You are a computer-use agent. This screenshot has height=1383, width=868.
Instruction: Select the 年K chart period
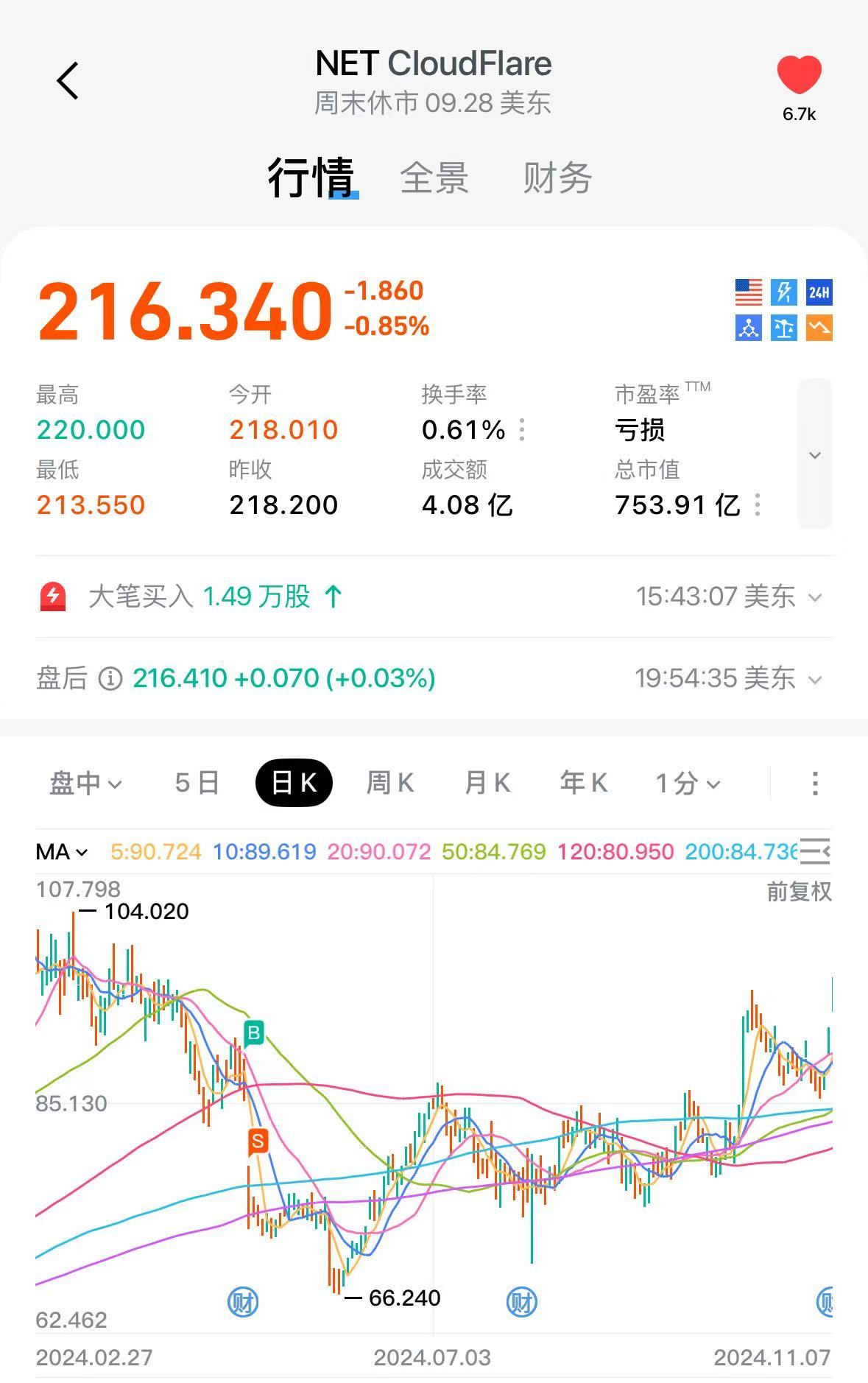(583, 783)
